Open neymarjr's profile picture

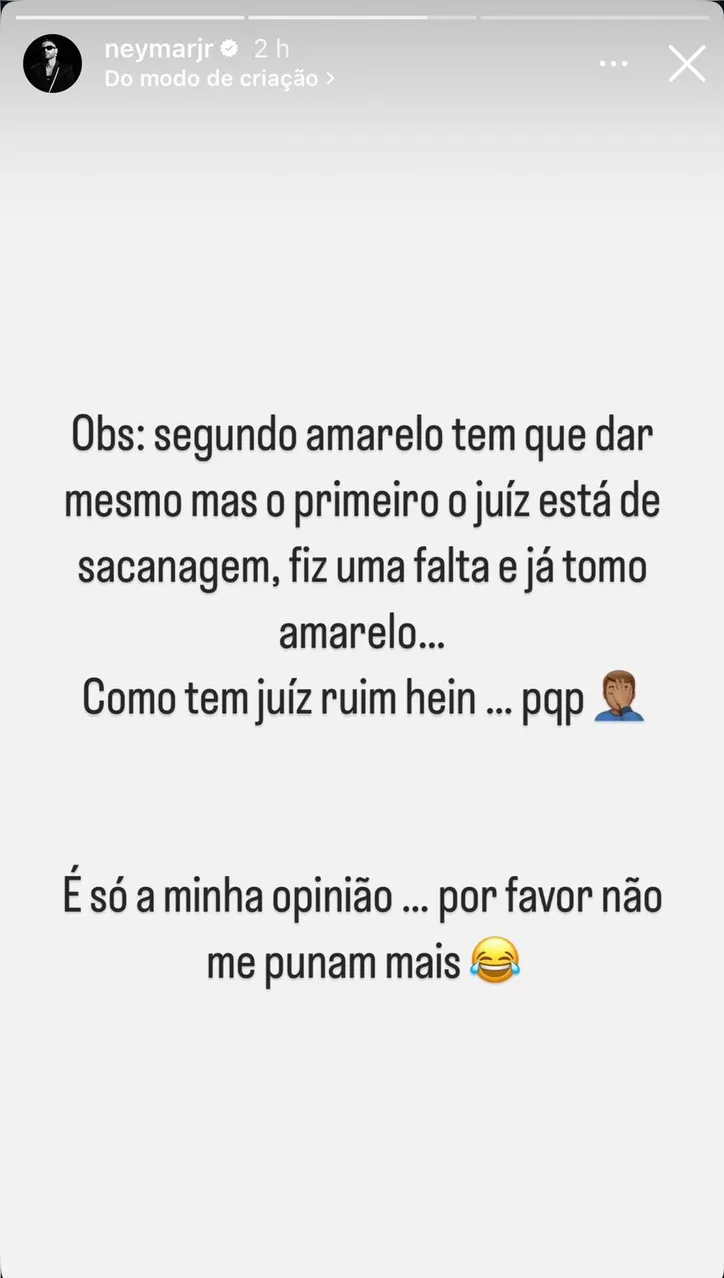pyautogui.click(x=52, y=64)
